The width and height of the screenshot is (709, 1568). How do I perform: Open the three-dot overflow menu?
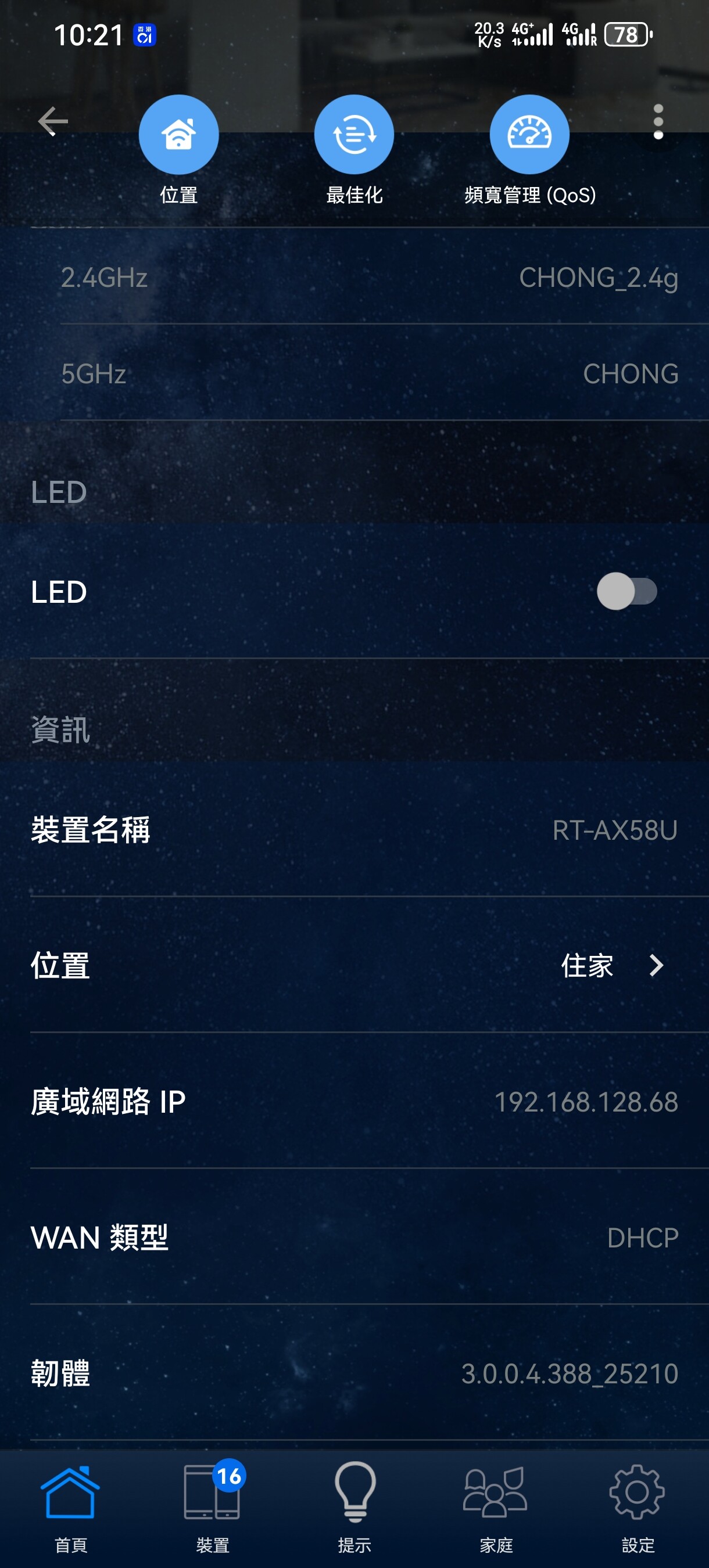pyautogui.click(x=658, y=122)
